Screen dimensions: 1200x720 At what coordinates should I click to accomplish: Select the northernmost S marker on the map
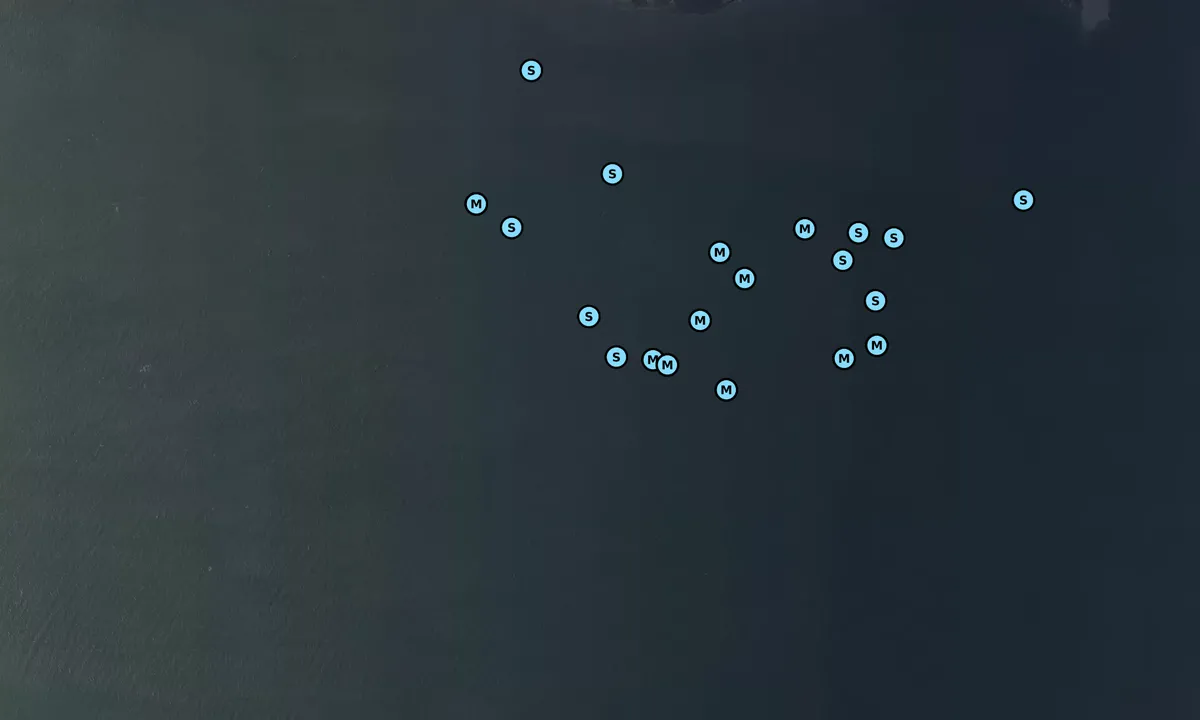(x=531, y=70)
